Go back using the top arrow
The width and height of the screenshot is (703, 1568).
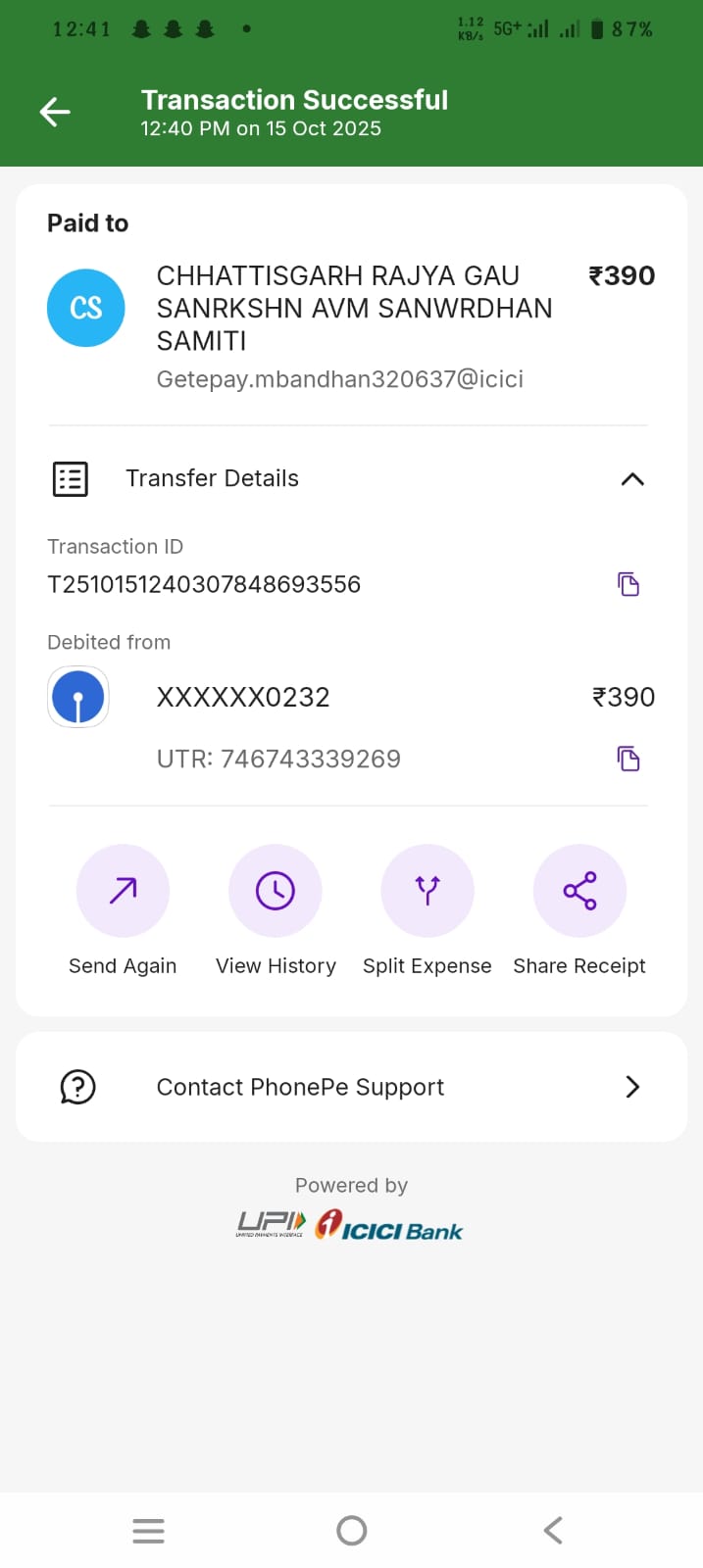tap(55, 113)
